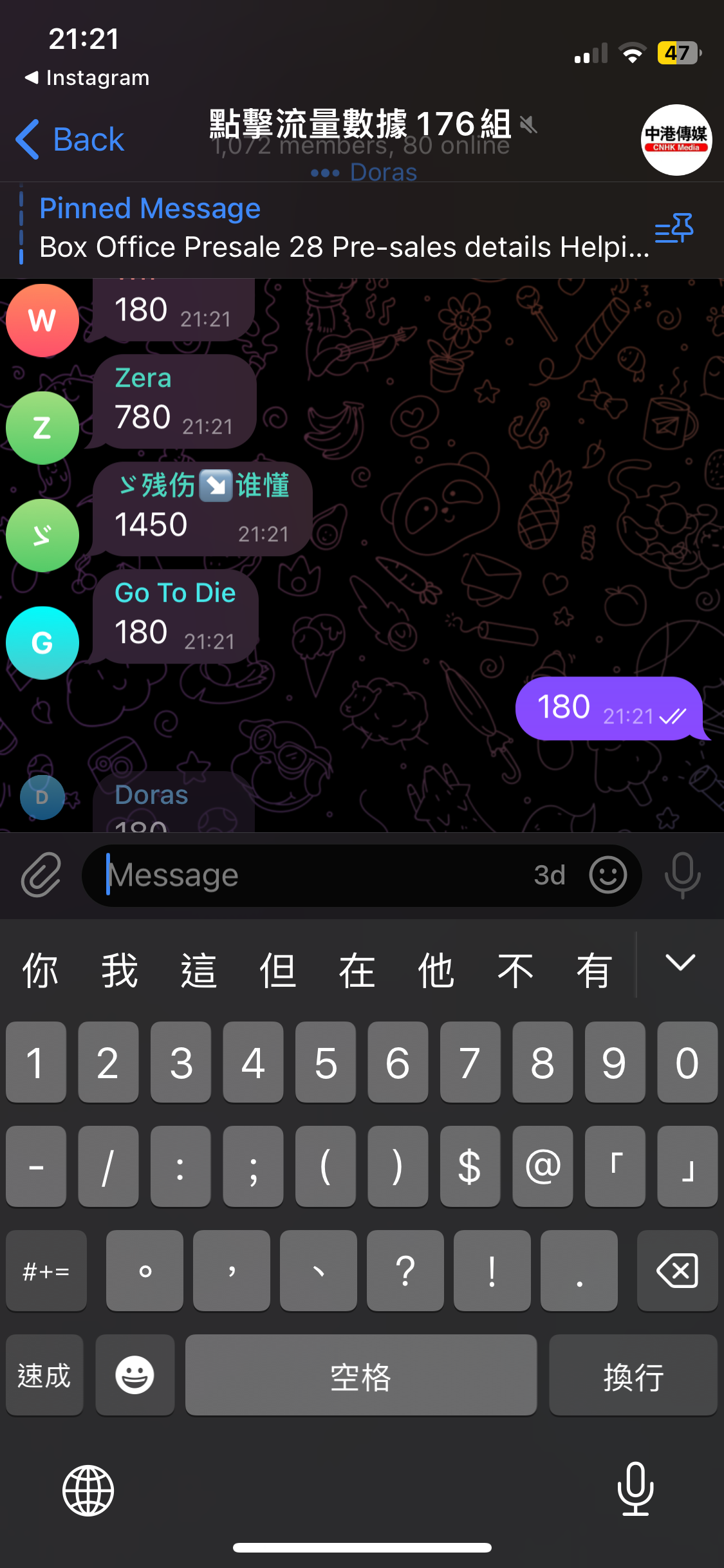Switch keyboard language with the globe

tap(88, 1490)
